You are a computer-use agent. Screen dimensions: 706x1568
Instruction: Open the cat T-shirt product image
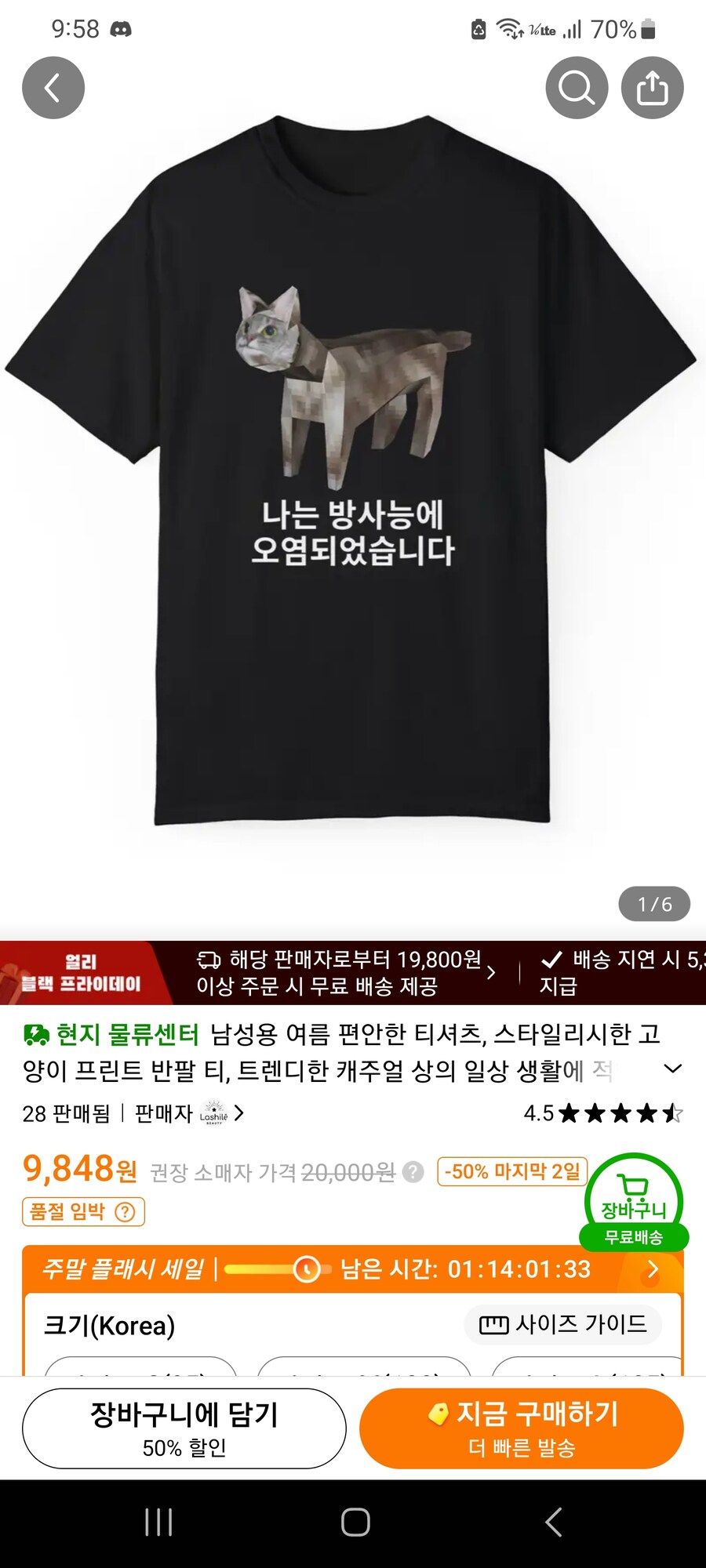tap(351, 470)
